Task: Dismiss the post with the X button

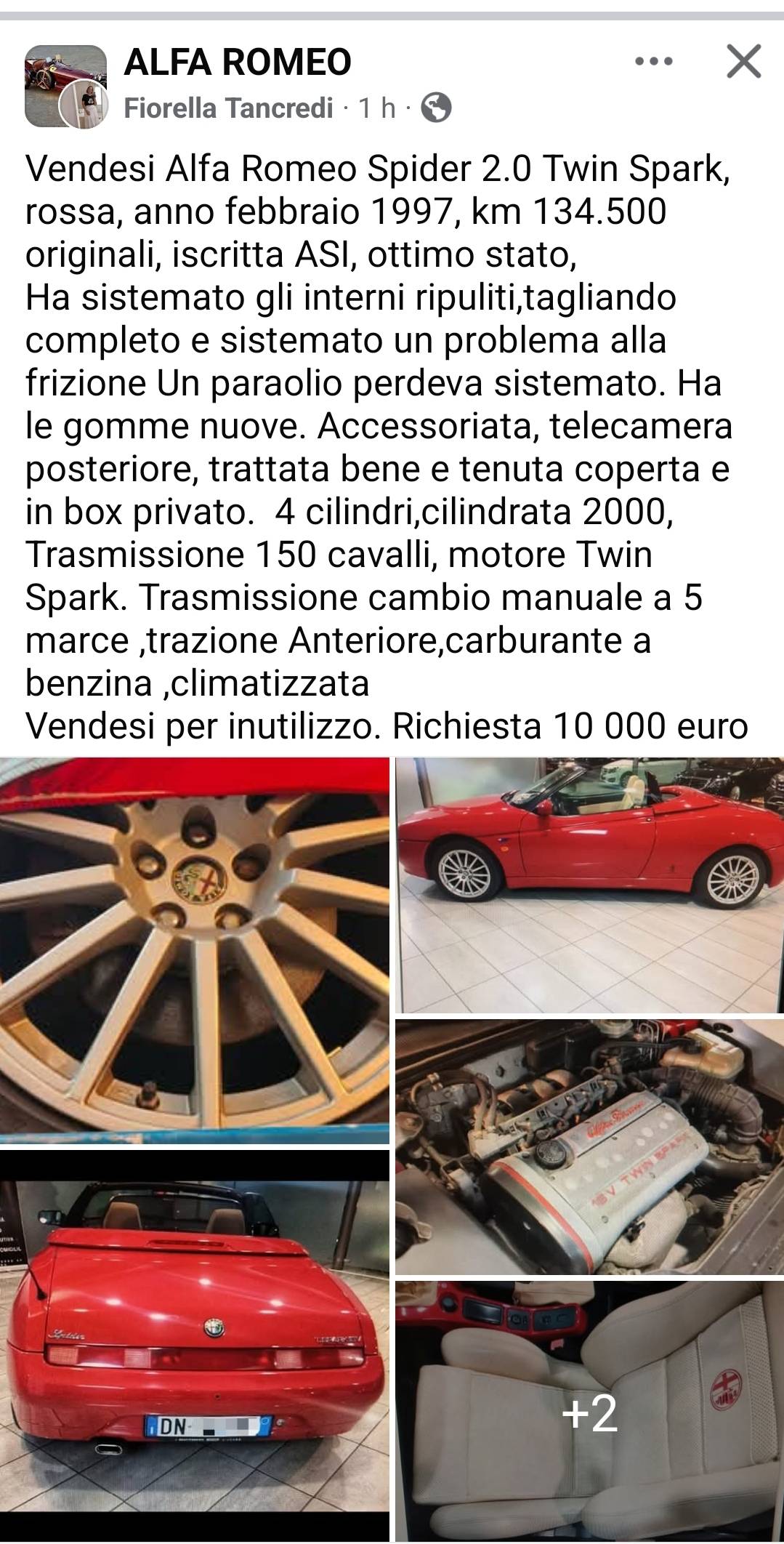Action: click(x=743, y=61)
